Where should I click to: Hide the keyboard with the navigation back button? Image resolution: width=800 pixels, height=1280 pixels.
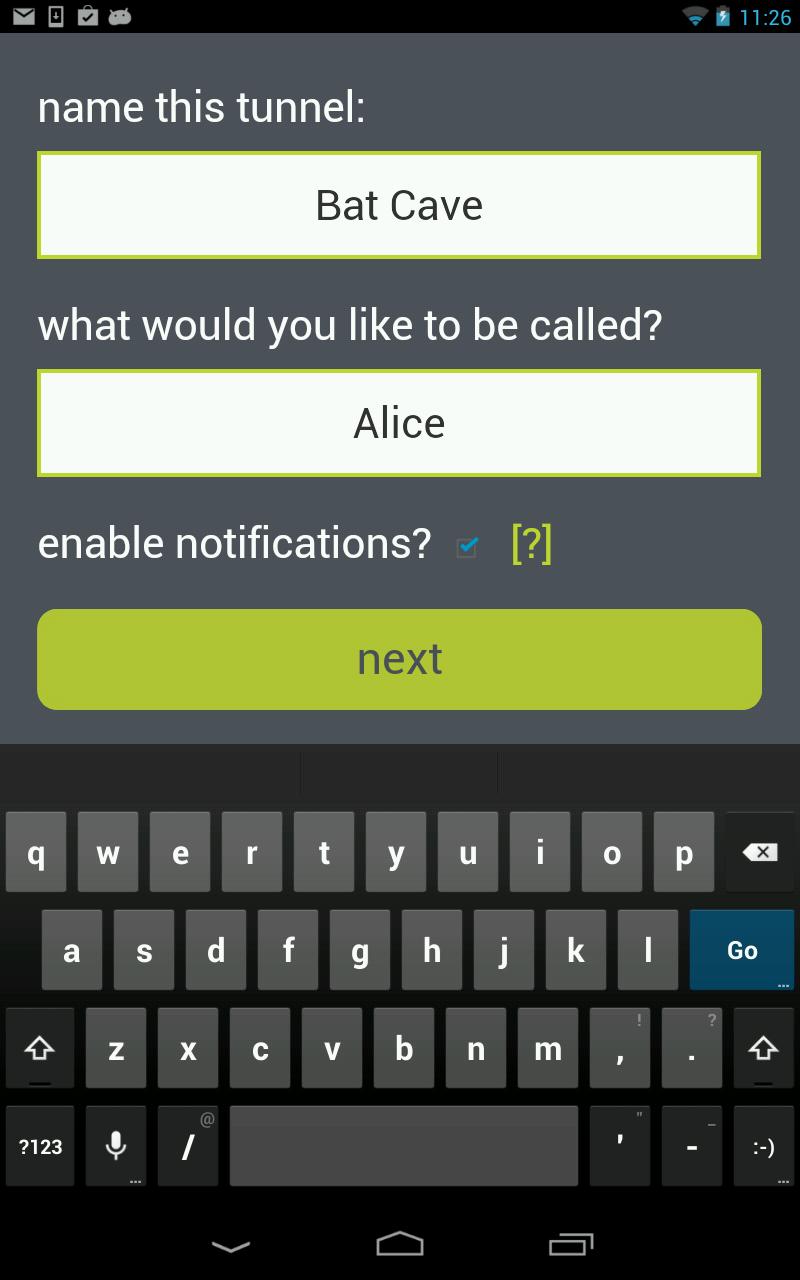coord(231,1245)
